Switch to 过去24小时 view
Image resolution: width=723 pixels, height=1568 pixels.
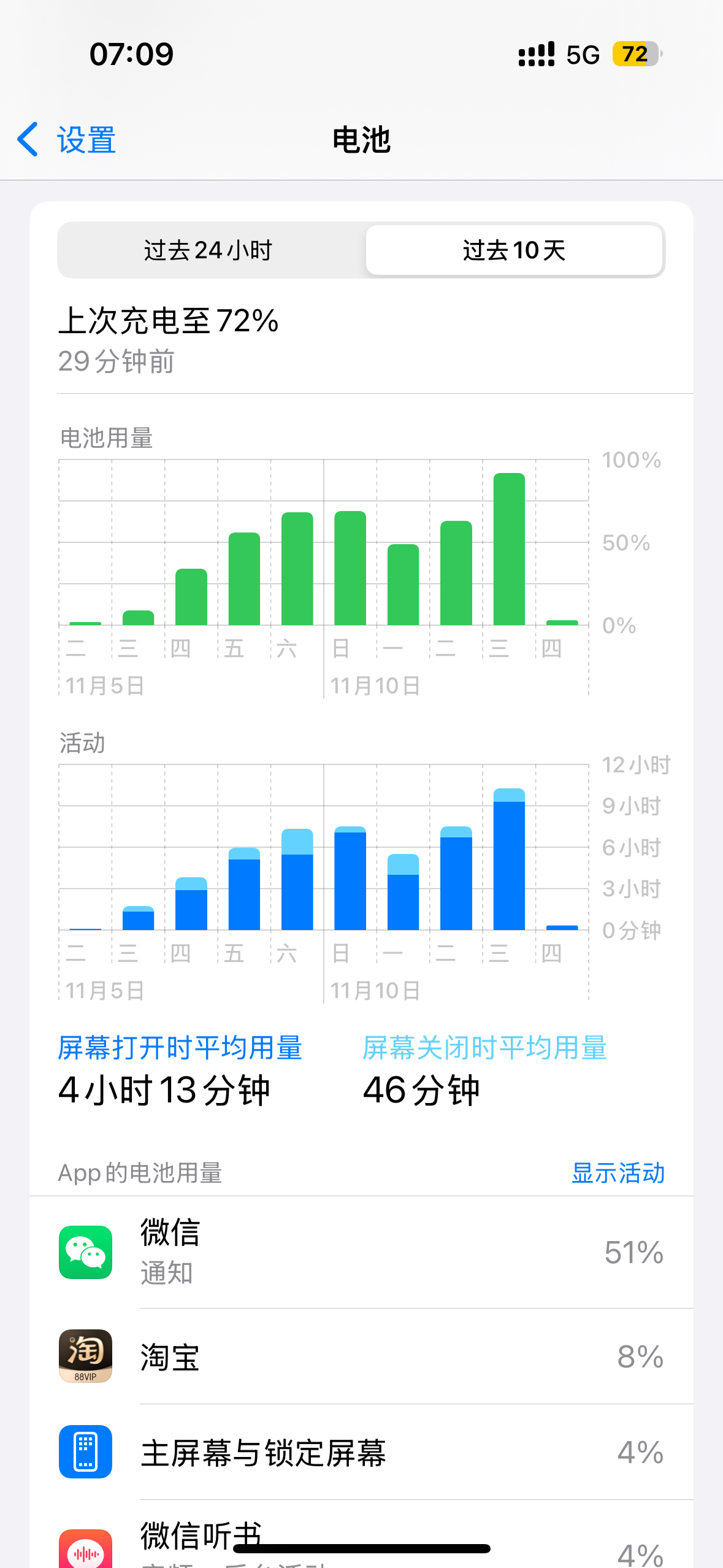tap(208, 250)
